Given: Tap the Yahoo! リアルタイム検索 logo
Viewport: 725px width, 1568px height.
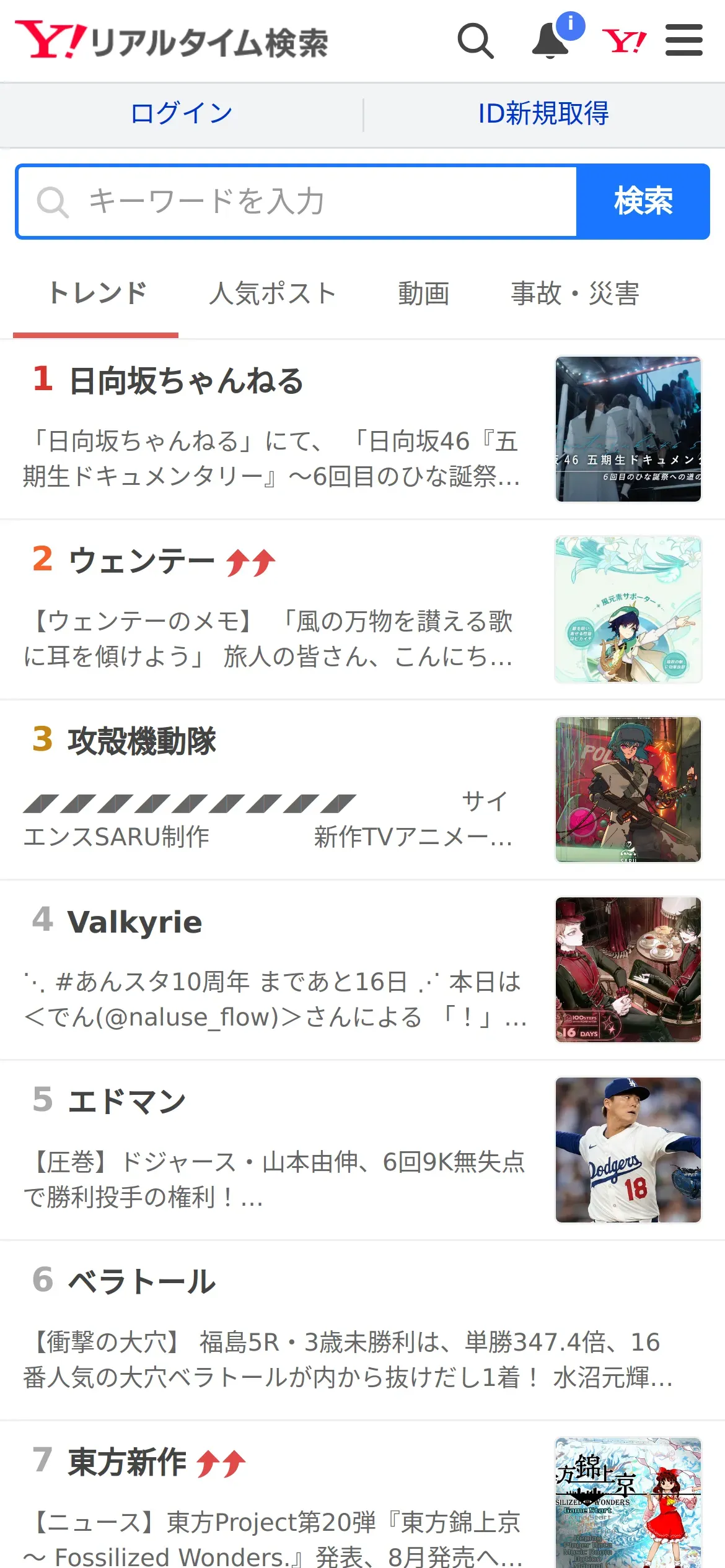Looking at the screenshot, I should point(172,41).
